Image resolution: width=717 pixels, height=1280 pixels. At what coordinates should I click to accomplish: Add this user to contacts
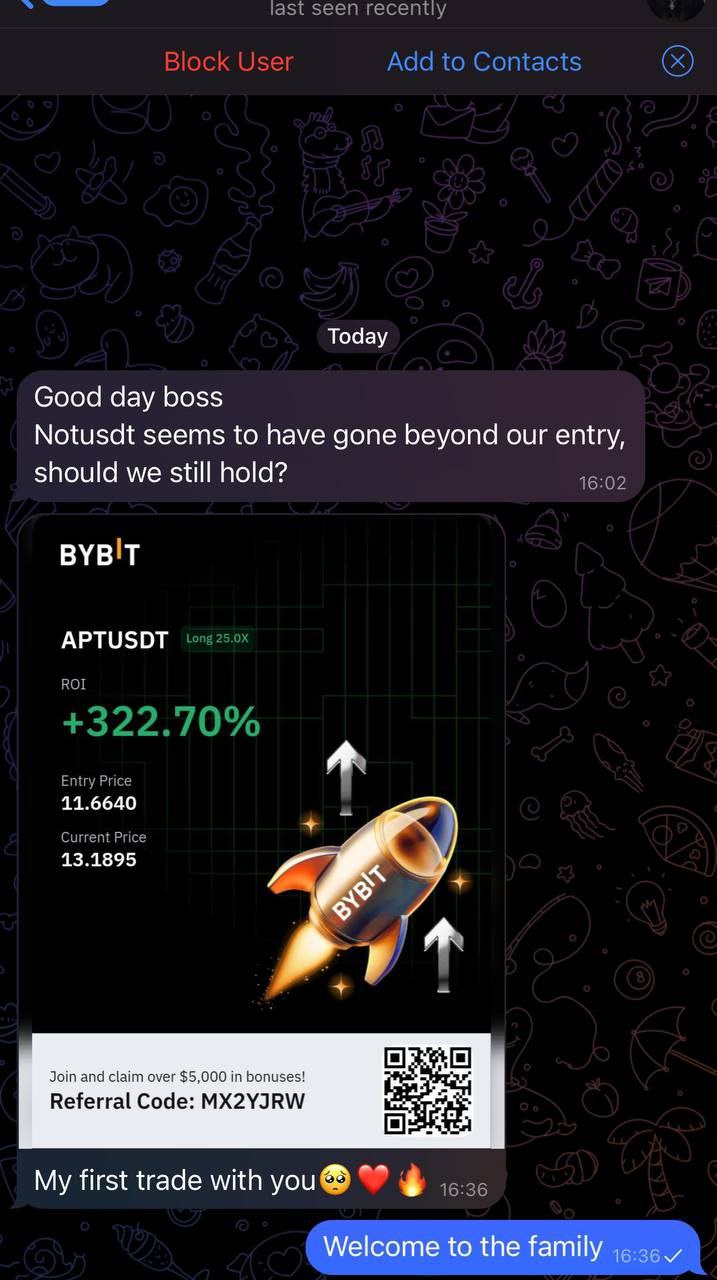[484, 62]
